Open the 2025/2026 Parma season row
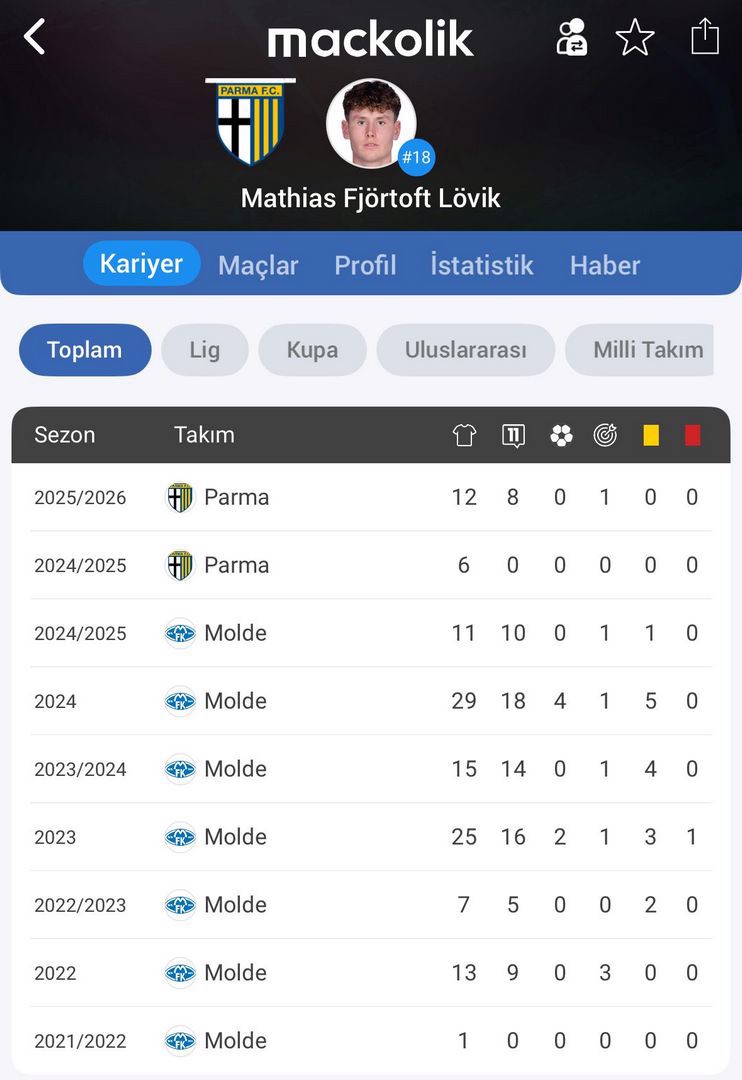This screenshot has height=1080, width=742. click(370, 497)
